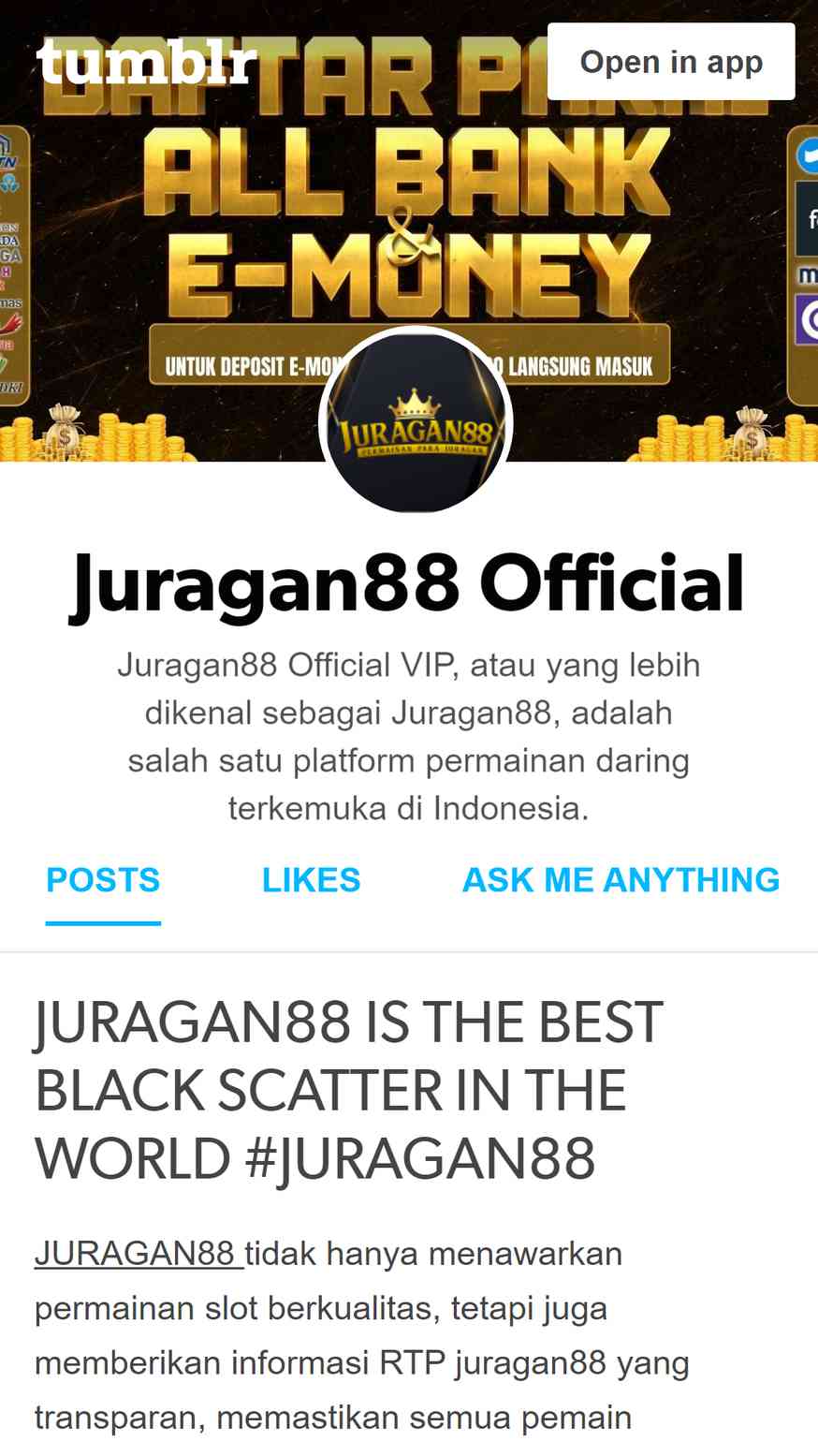Follow the underlined JURAGAN88 link in the post
Screen dimensions: 818x1456
(139, 1253)
